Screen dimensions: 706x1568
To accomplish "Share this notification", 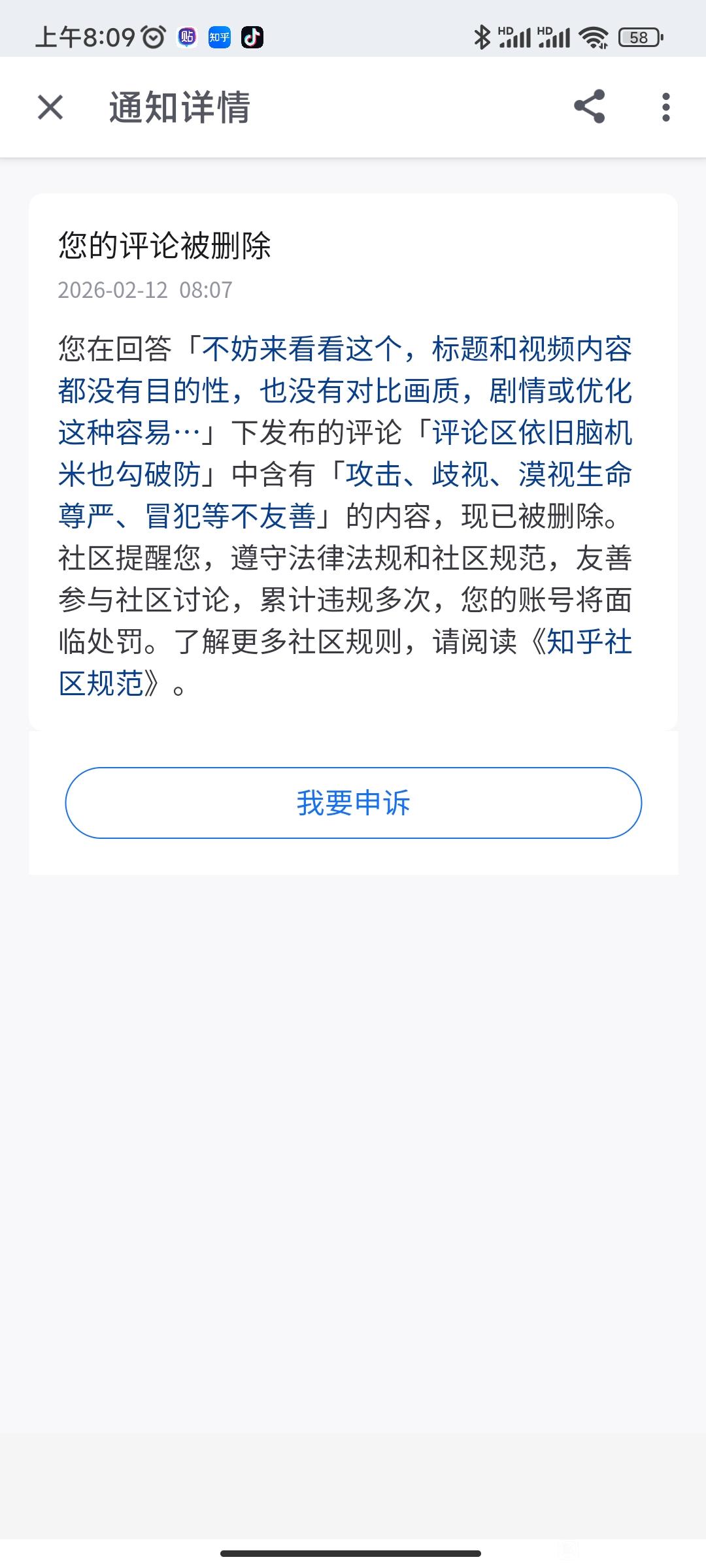I will click(589, 107).
